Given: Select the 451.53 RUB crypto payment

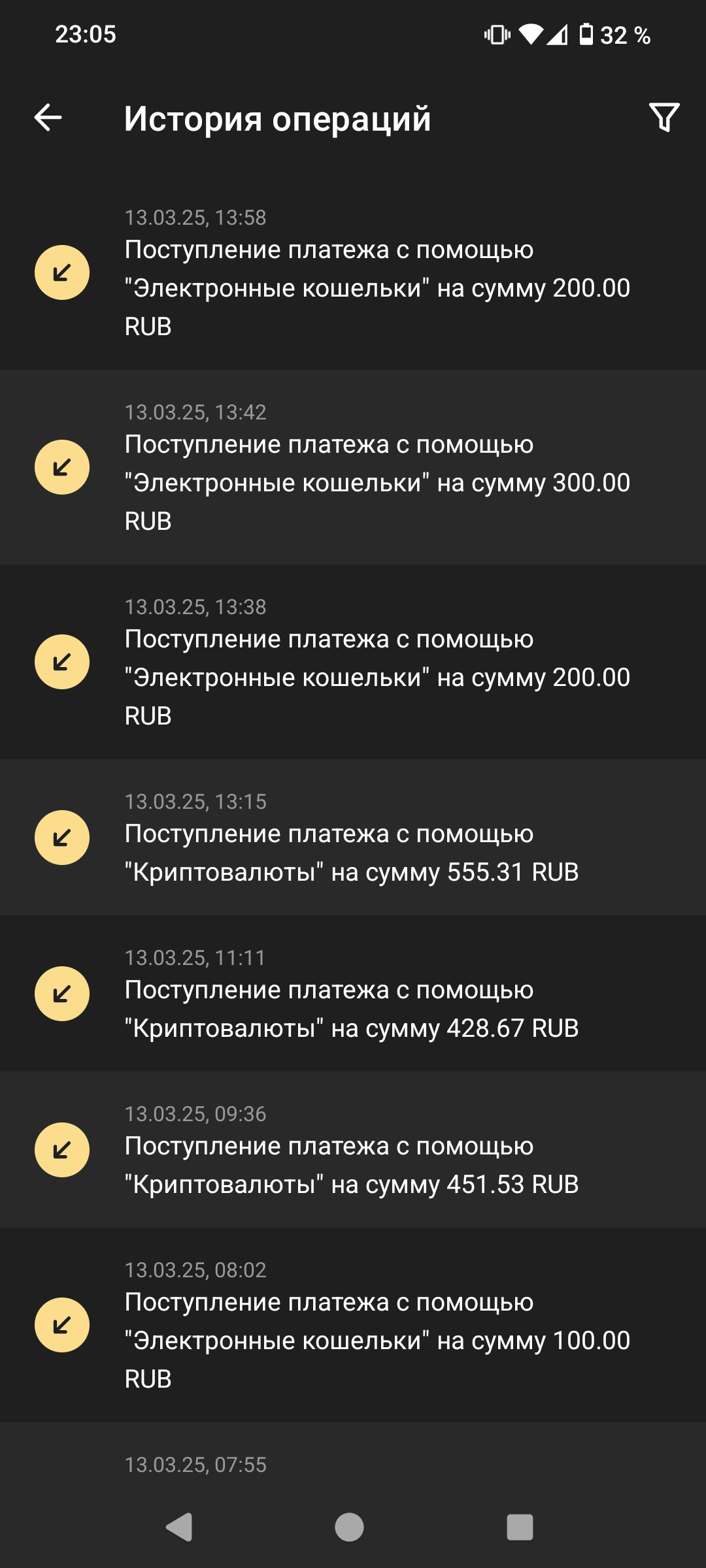Looking at the screenshot, I should point(353,1151).
